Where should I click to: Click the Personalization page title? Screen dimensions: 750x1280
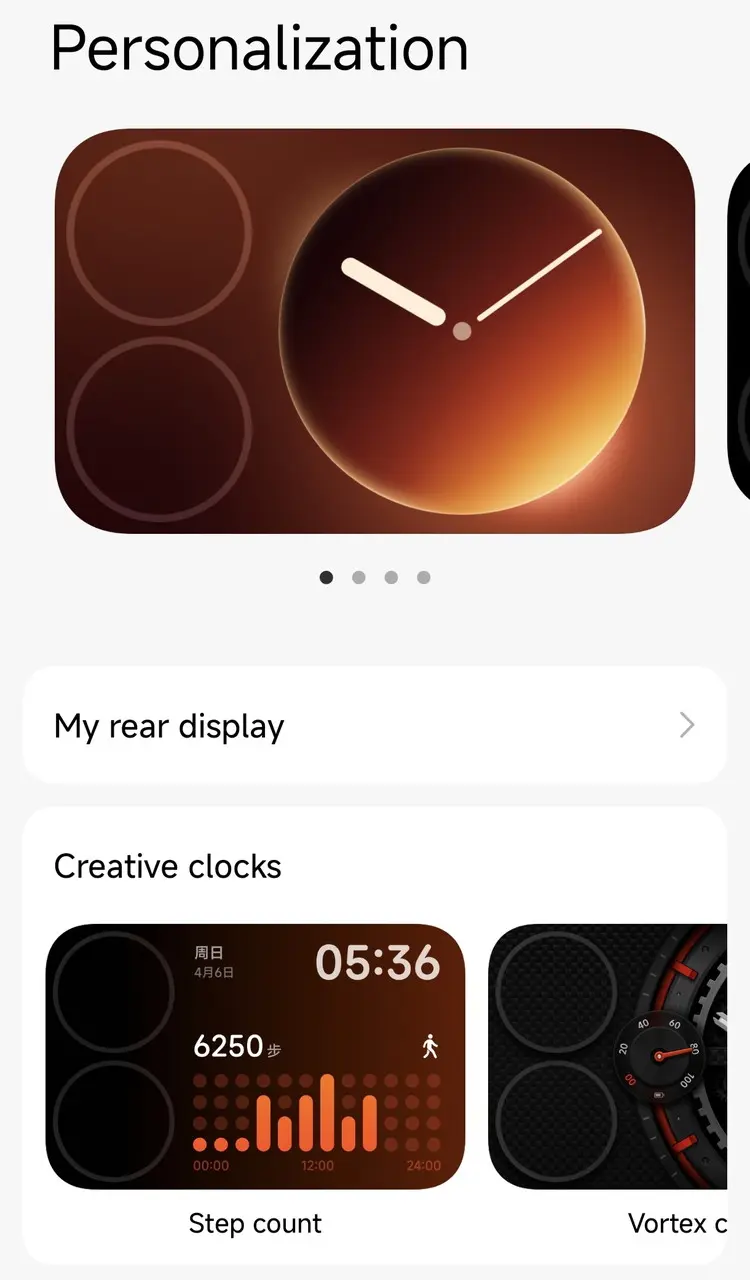tap(258, 47)
